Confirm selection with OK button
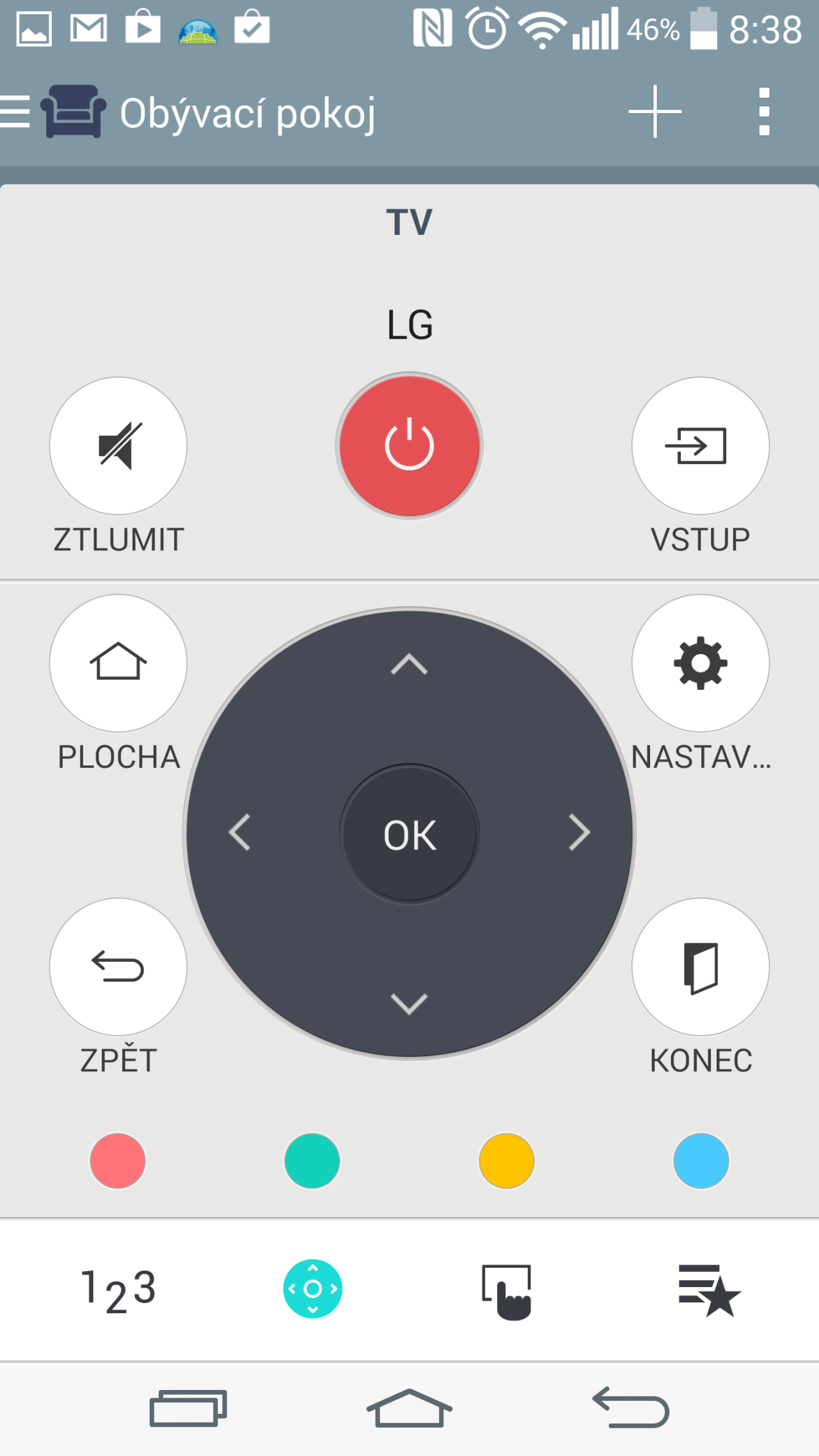The height and width of the screenshot is (1456, 819). (x=409, y=835)
